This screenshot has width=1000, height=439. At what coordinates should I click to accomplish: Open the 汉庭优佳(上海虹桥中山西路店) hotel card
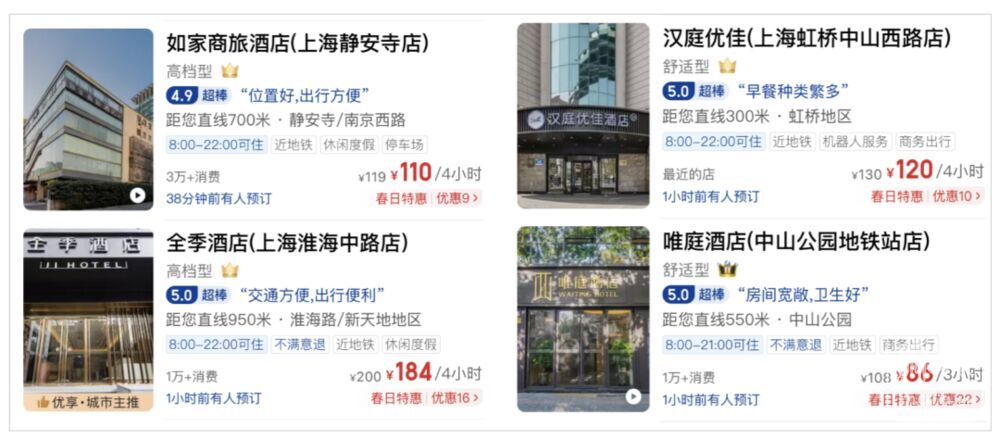(806, 39)
